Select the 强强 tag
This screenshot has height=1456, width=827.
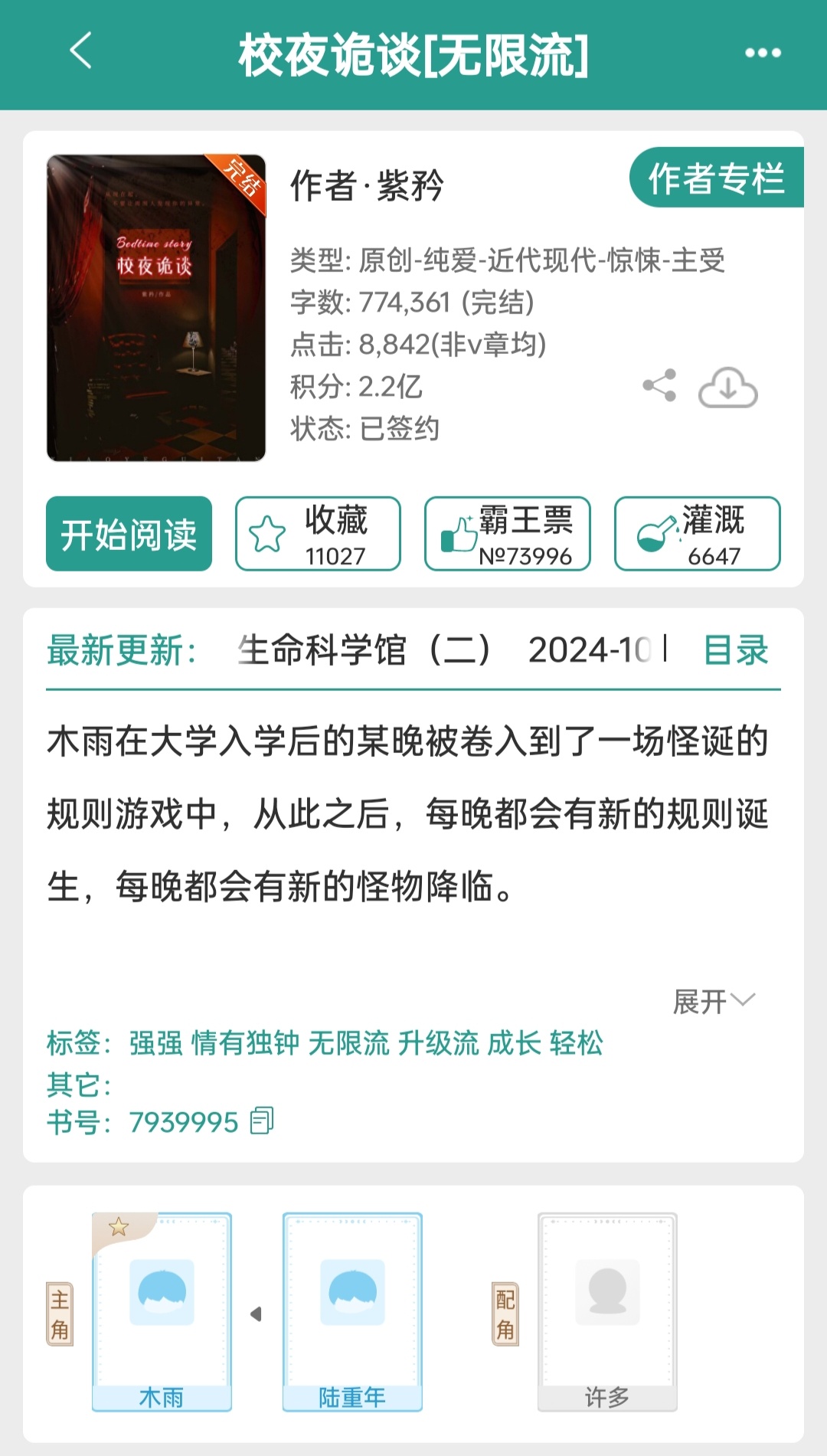[155, 1043]
